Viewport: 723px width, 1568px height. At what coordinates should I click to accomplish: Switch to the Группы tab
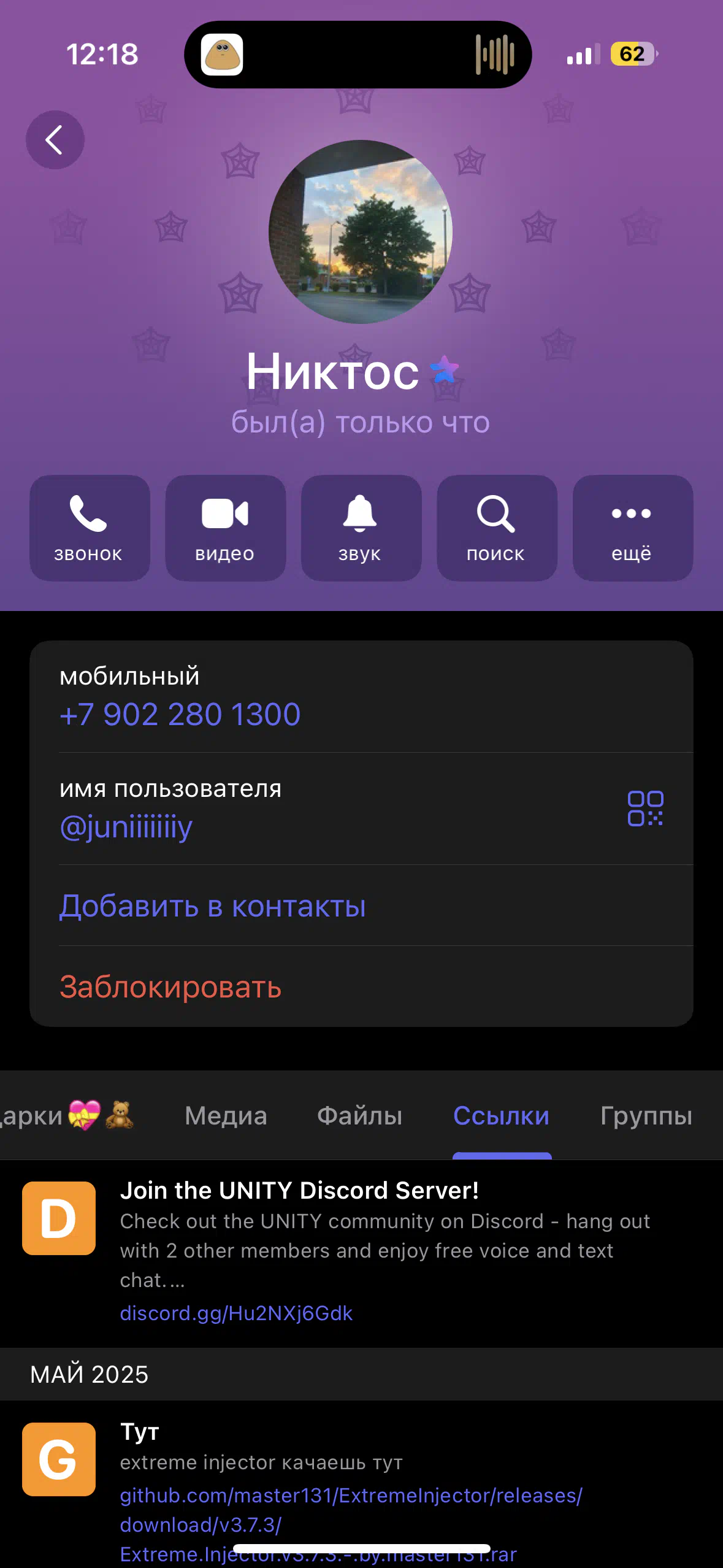click(x=646, y=1115)
